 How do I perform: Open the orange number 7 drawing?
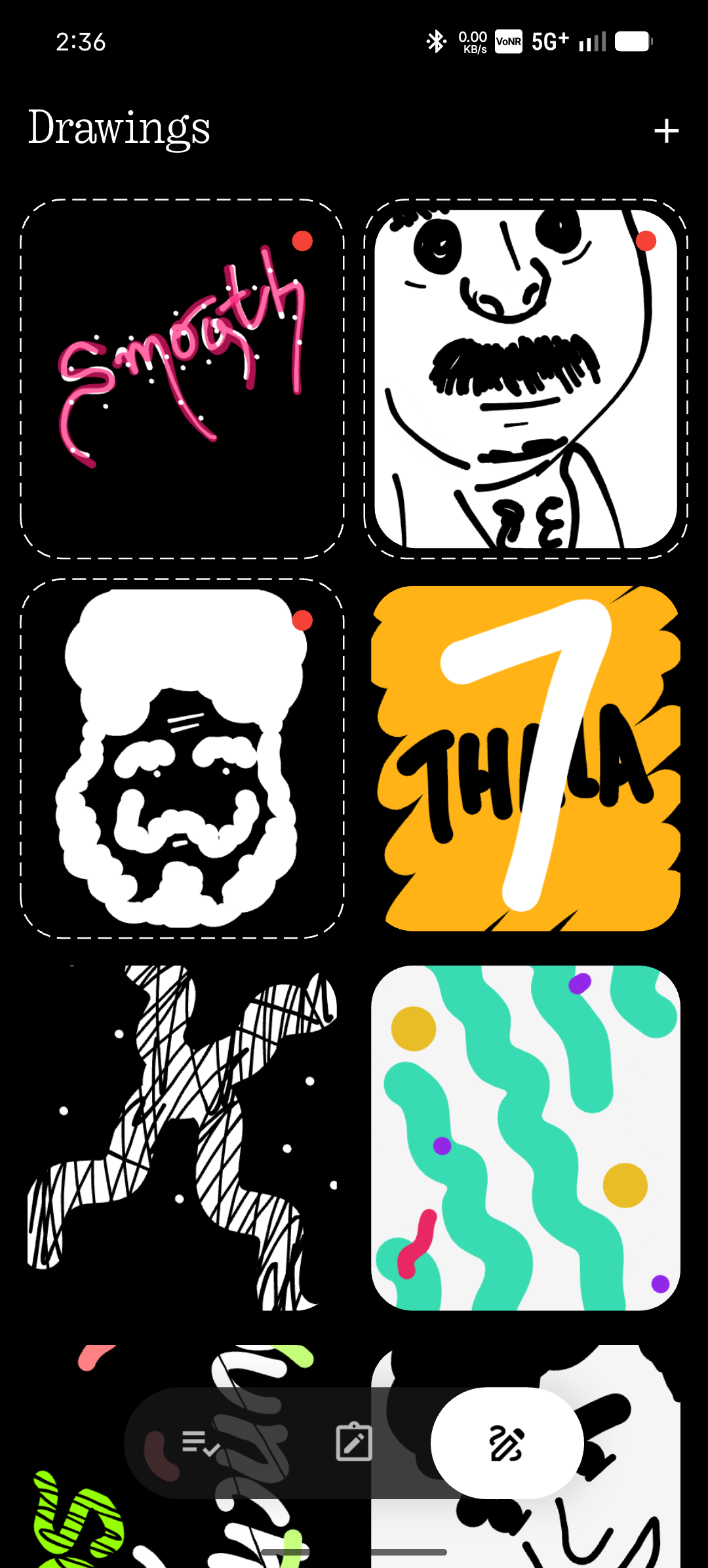click(526, 758)
